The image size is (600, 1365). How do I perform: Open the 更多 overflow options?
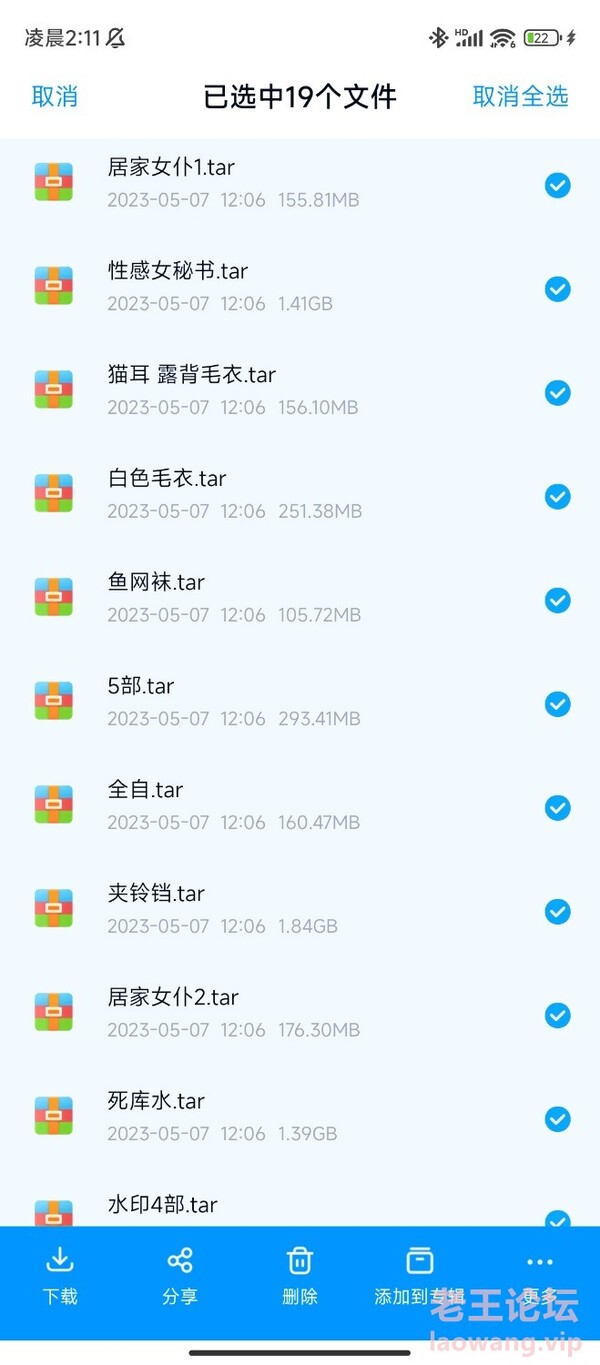[539, 1276]
